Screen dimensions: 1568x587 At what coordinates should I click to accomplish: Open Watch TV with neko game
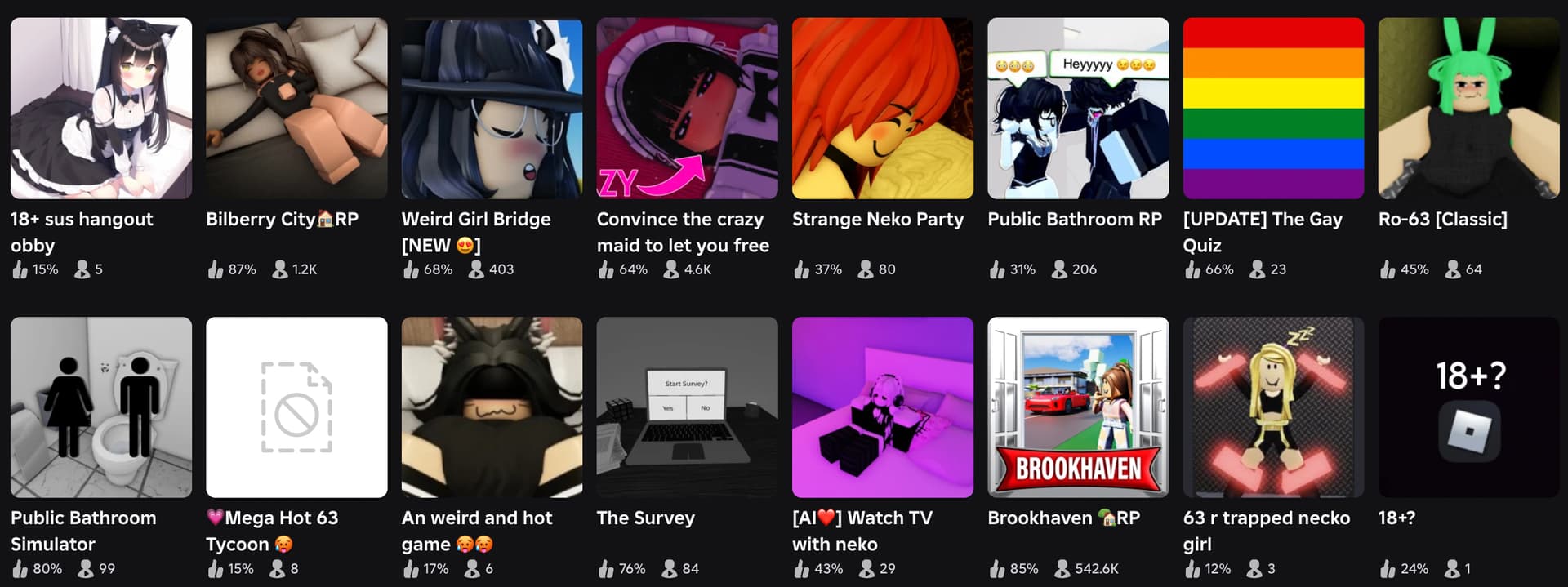tap(882, 407)
